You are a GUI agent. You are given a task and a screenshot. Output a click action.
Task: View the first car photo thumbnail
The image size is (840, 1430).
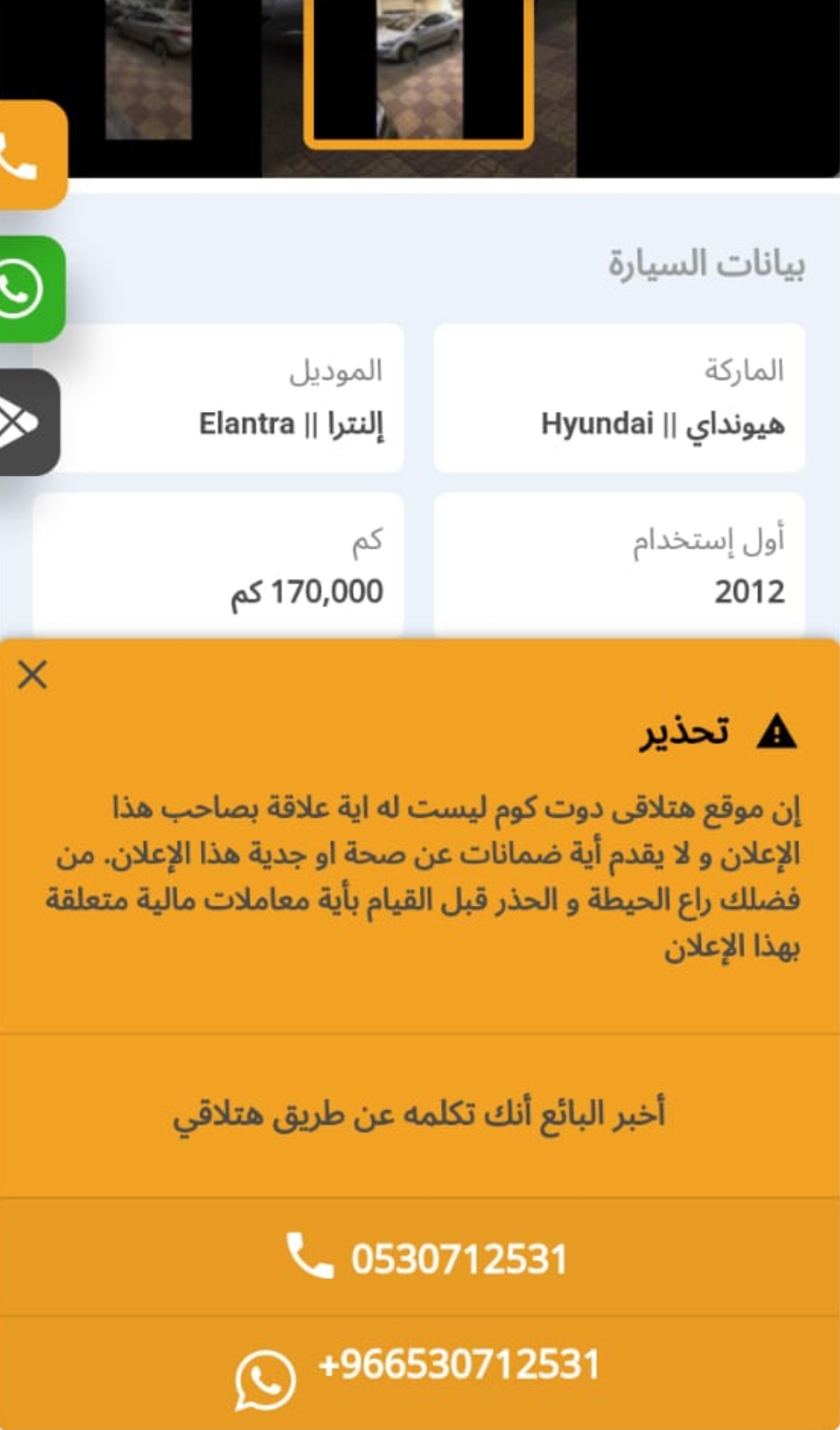[148, 68]
